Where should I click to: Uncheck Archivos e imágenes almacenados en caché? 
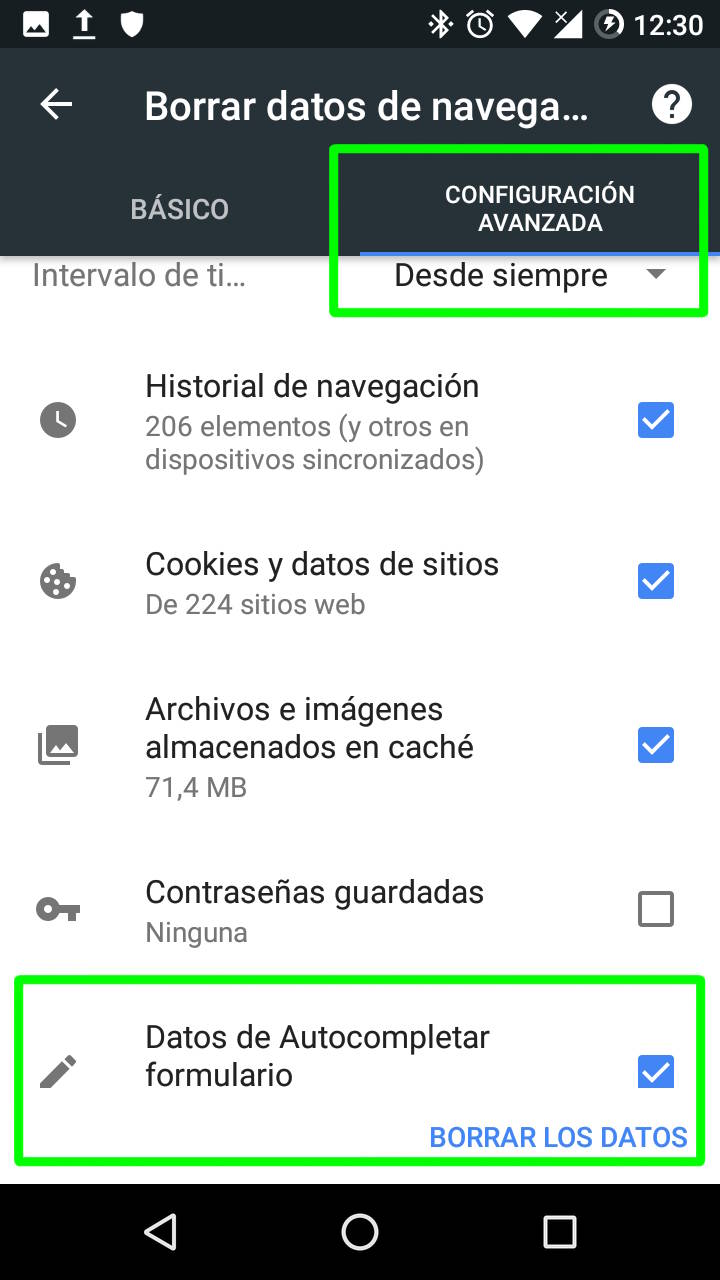656,745
